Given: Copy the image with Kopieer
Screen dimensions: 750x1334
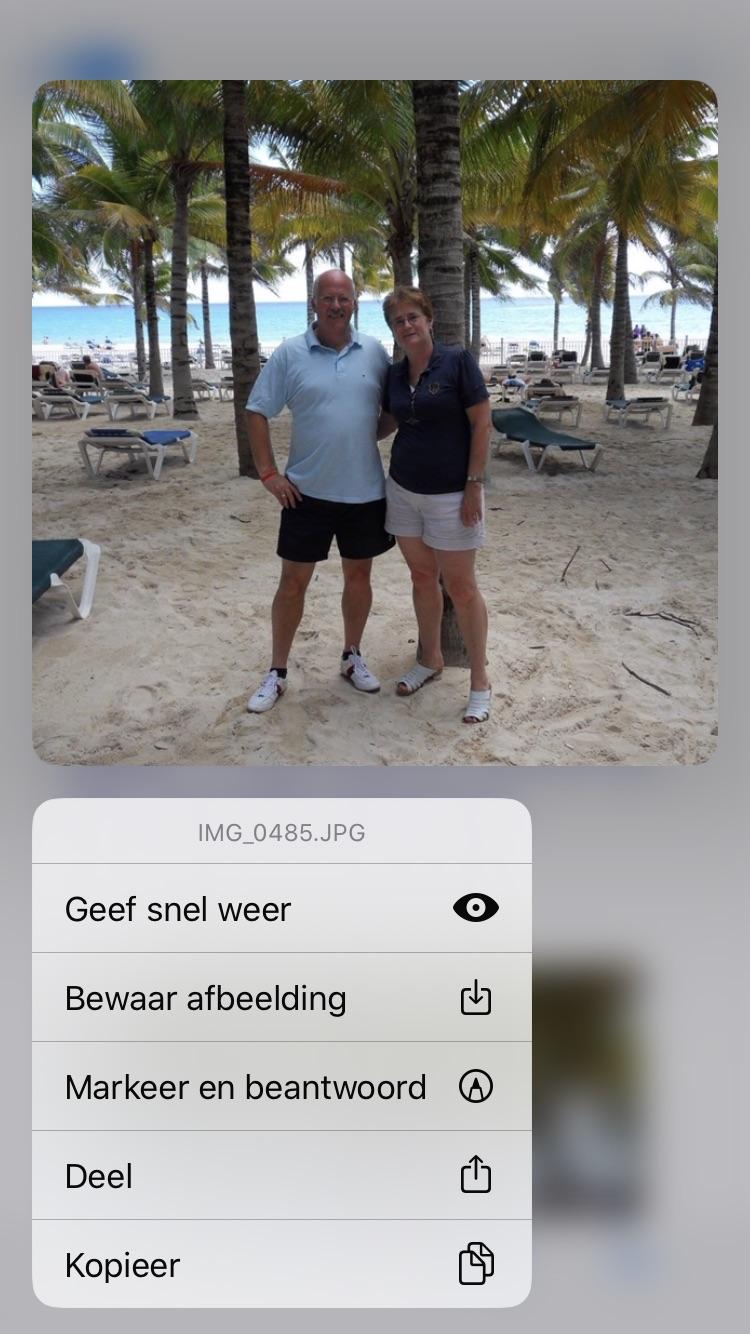Looking at the screenshot, I should coord(281,1264).
